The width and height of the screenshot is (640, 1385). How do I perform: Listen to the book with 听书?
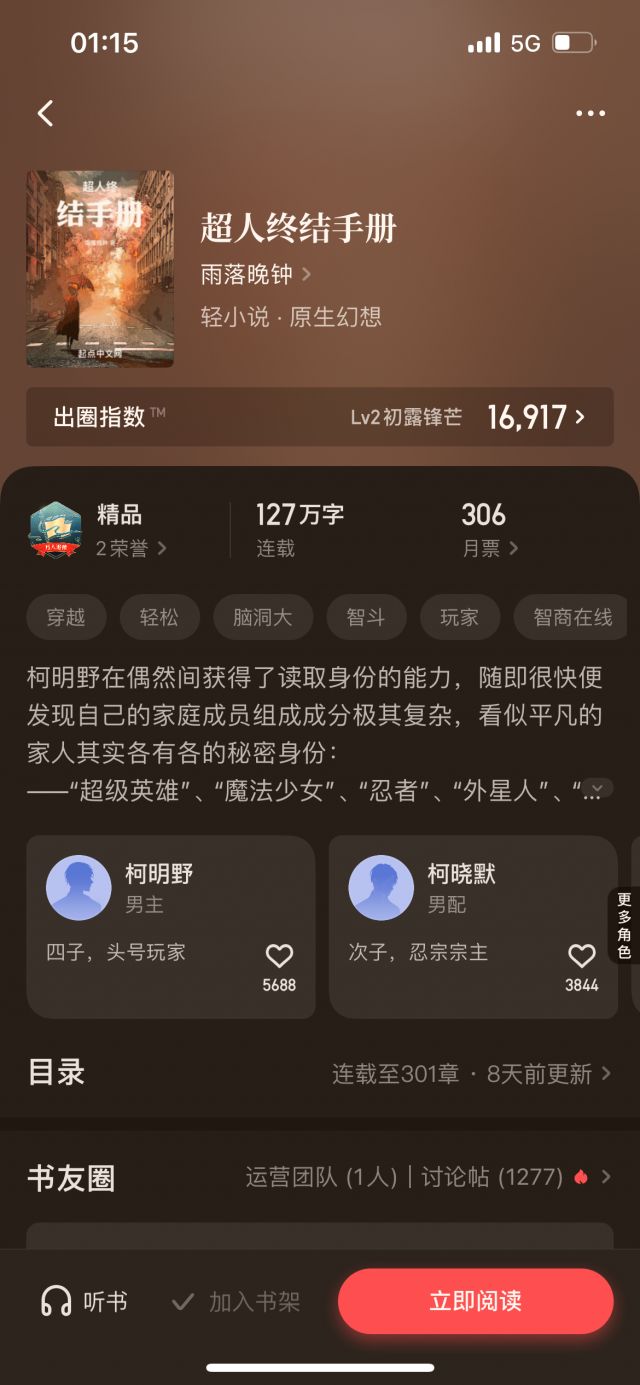click(x=84, y=1301)
